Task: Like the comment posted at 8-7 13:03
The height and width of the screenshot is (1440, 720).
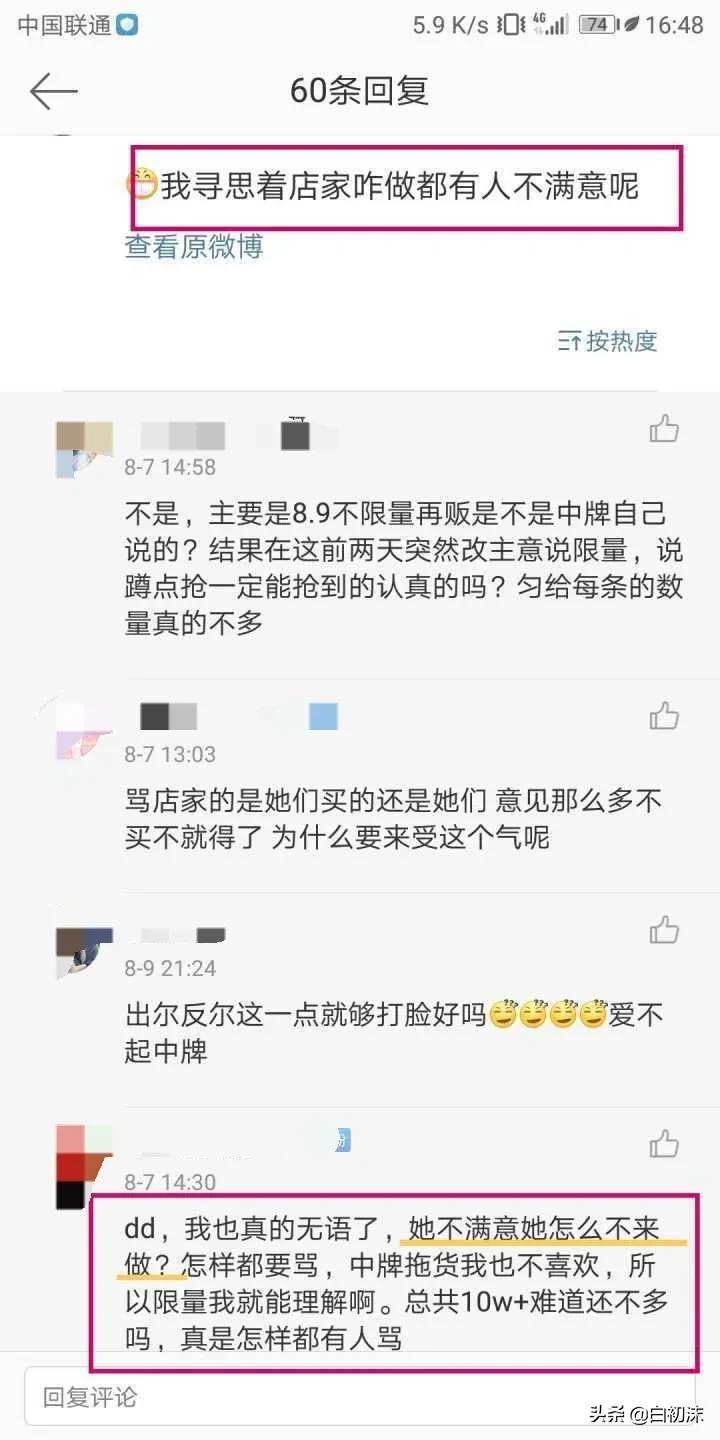Action: coord(664,716)
